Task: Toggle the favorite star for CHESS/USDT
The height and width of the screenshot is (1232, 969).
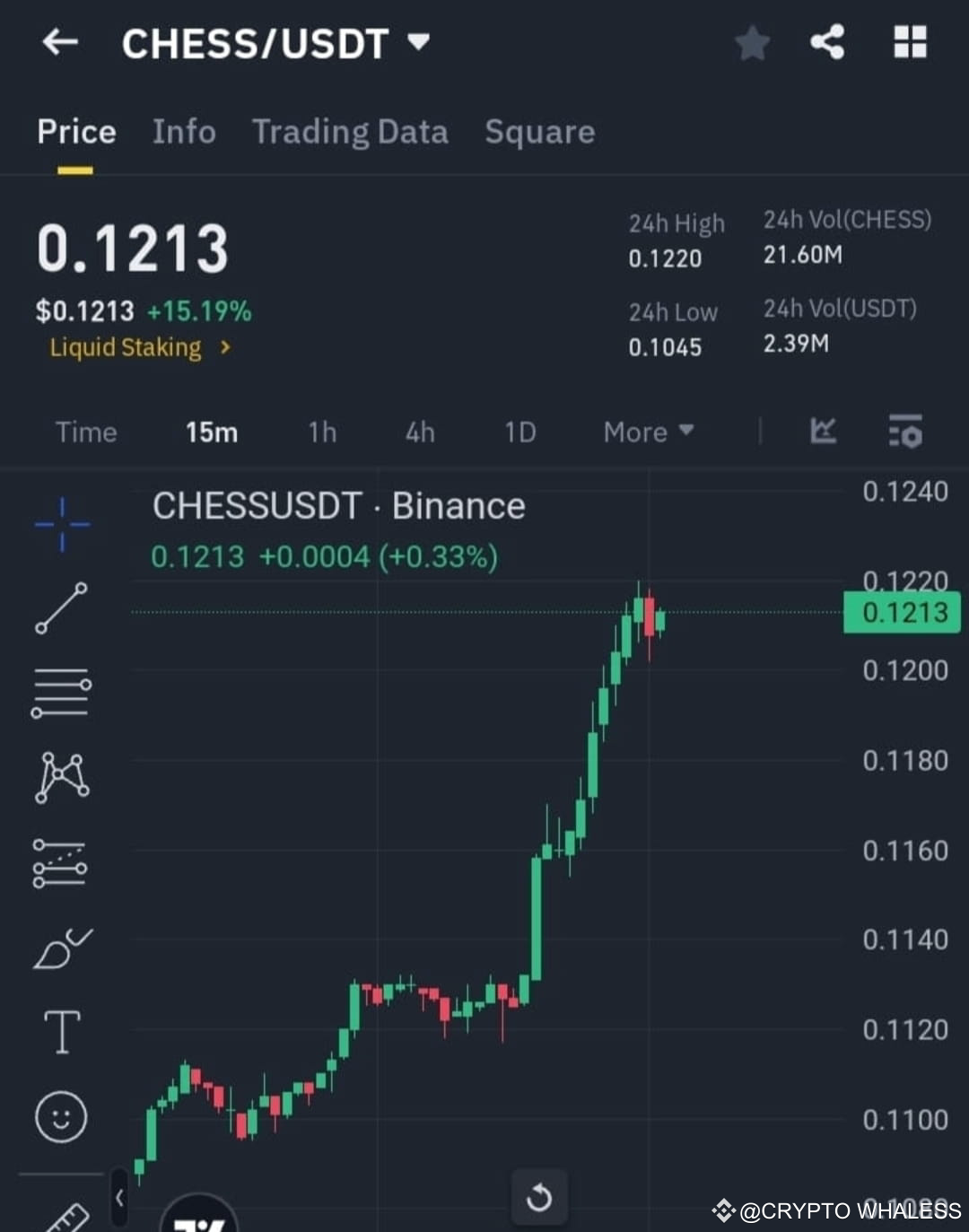Action: click(x=752, y=42)
